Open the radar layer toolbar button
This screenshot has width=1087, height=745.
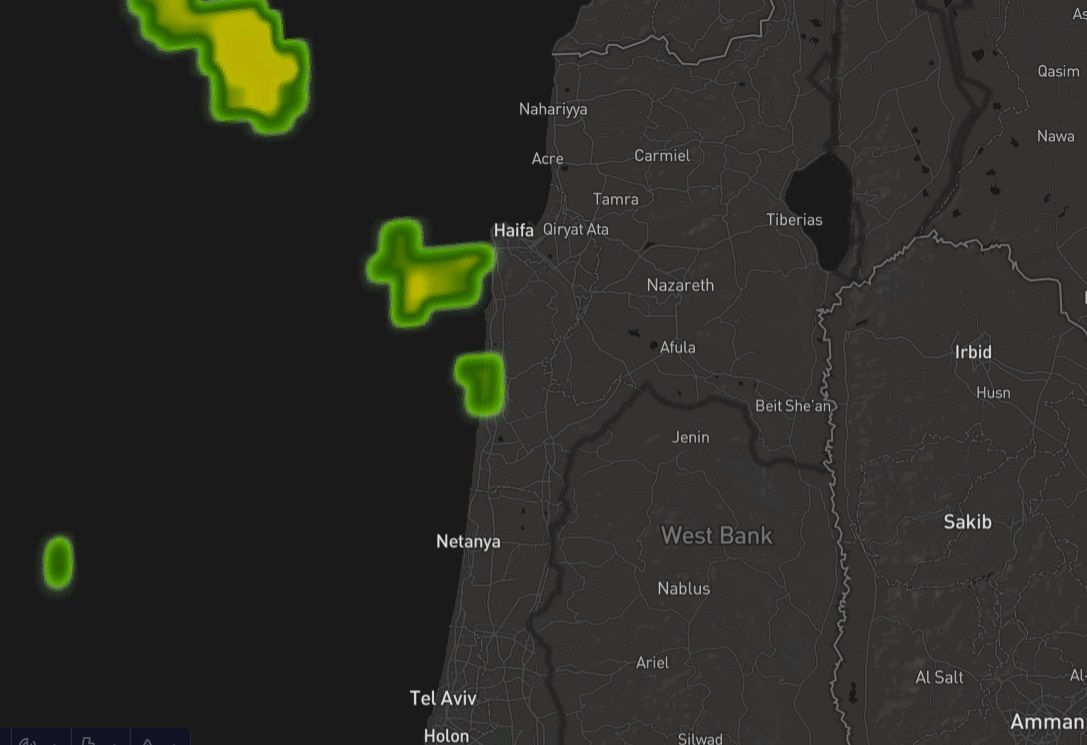point(29,741)
